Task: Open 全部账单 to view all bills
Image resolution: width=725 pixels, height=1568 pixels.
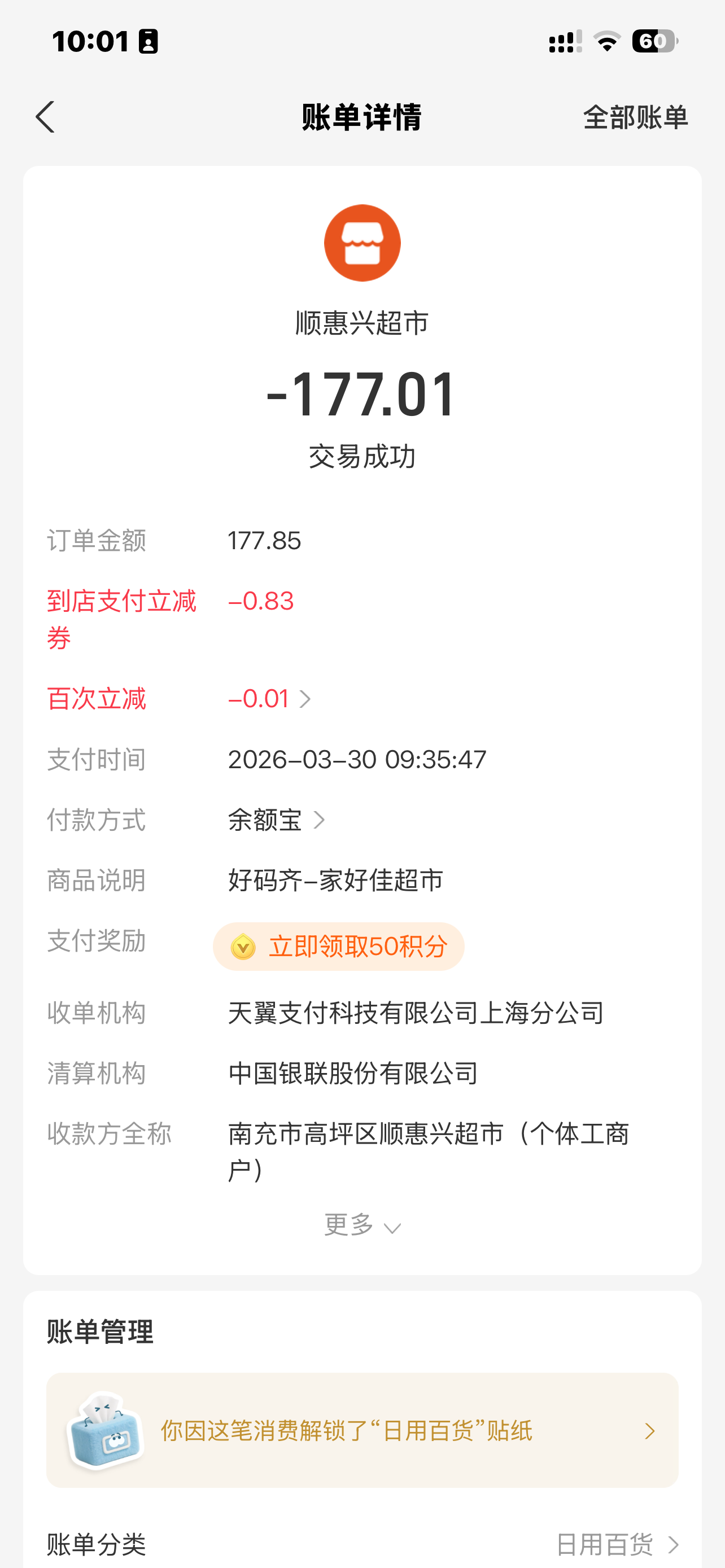Action: click(x=635, y=117)
